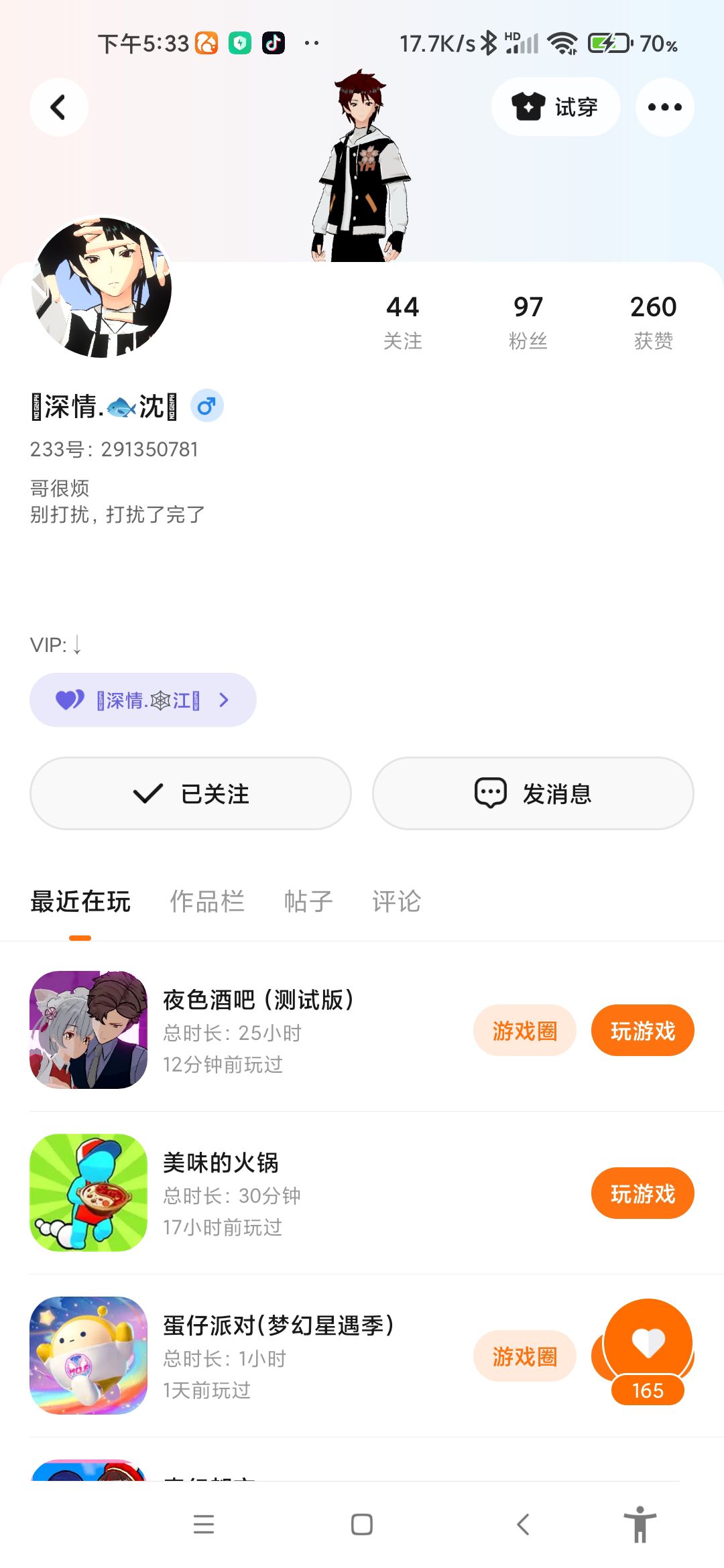The height and width of the screenshot is (1568, 724).
Task: Select the 最近在玩 tab
Action: click(80, 901)
